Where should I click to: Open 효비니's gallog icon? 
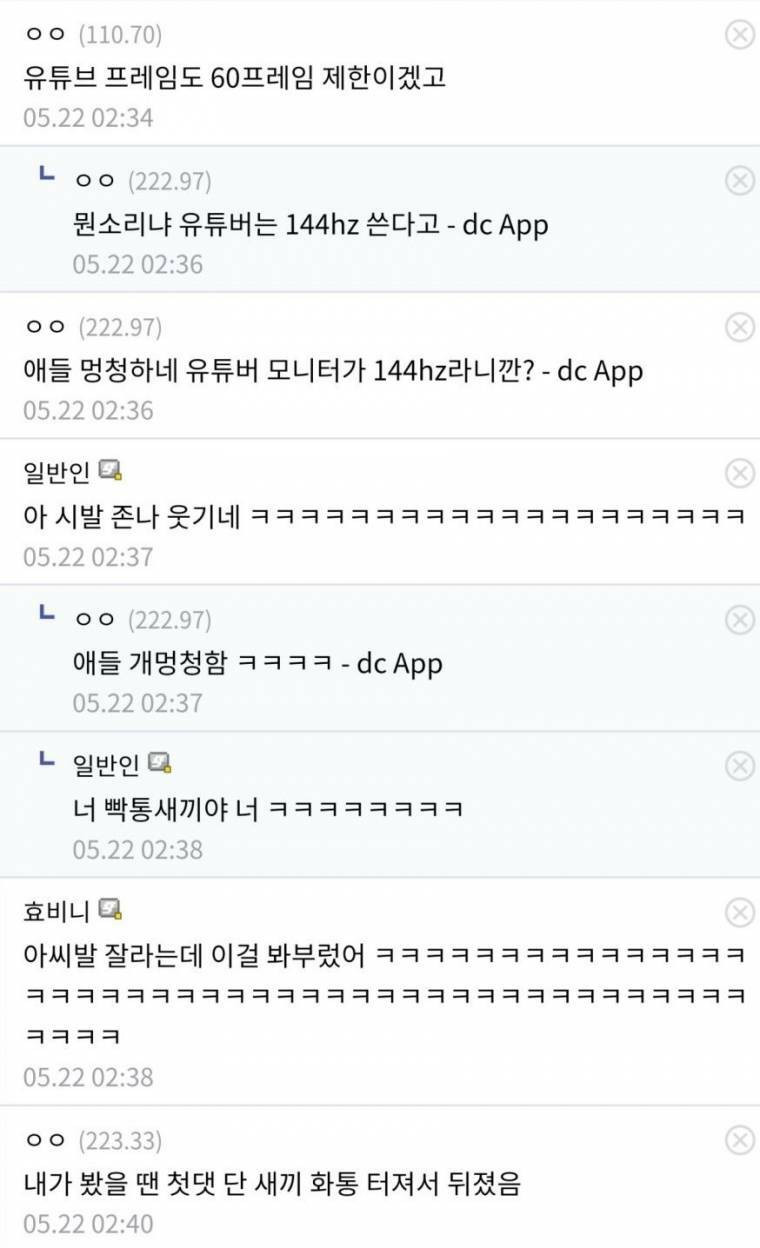(110, 911)
